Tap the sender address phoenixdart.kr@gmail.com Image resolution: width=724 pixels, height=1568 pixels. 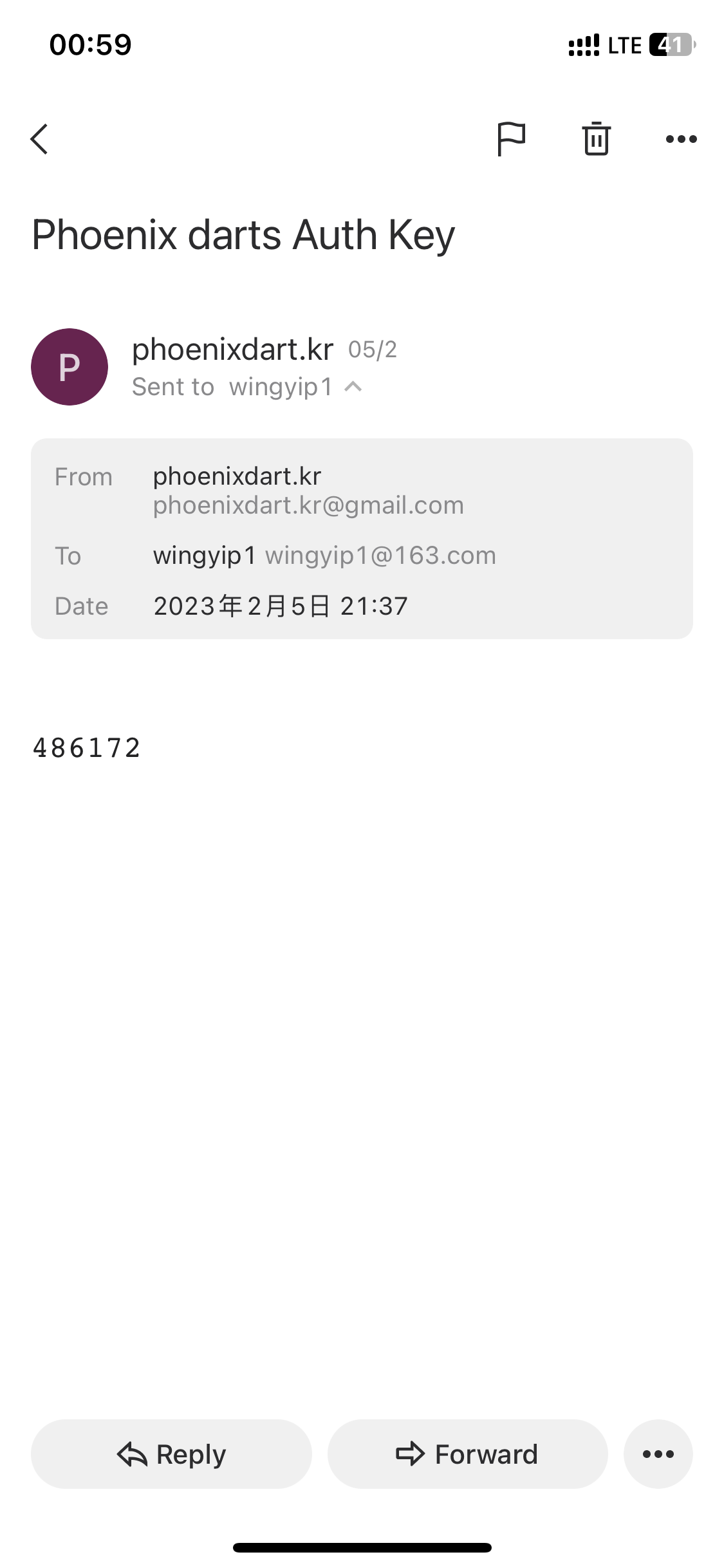(308, 505)
